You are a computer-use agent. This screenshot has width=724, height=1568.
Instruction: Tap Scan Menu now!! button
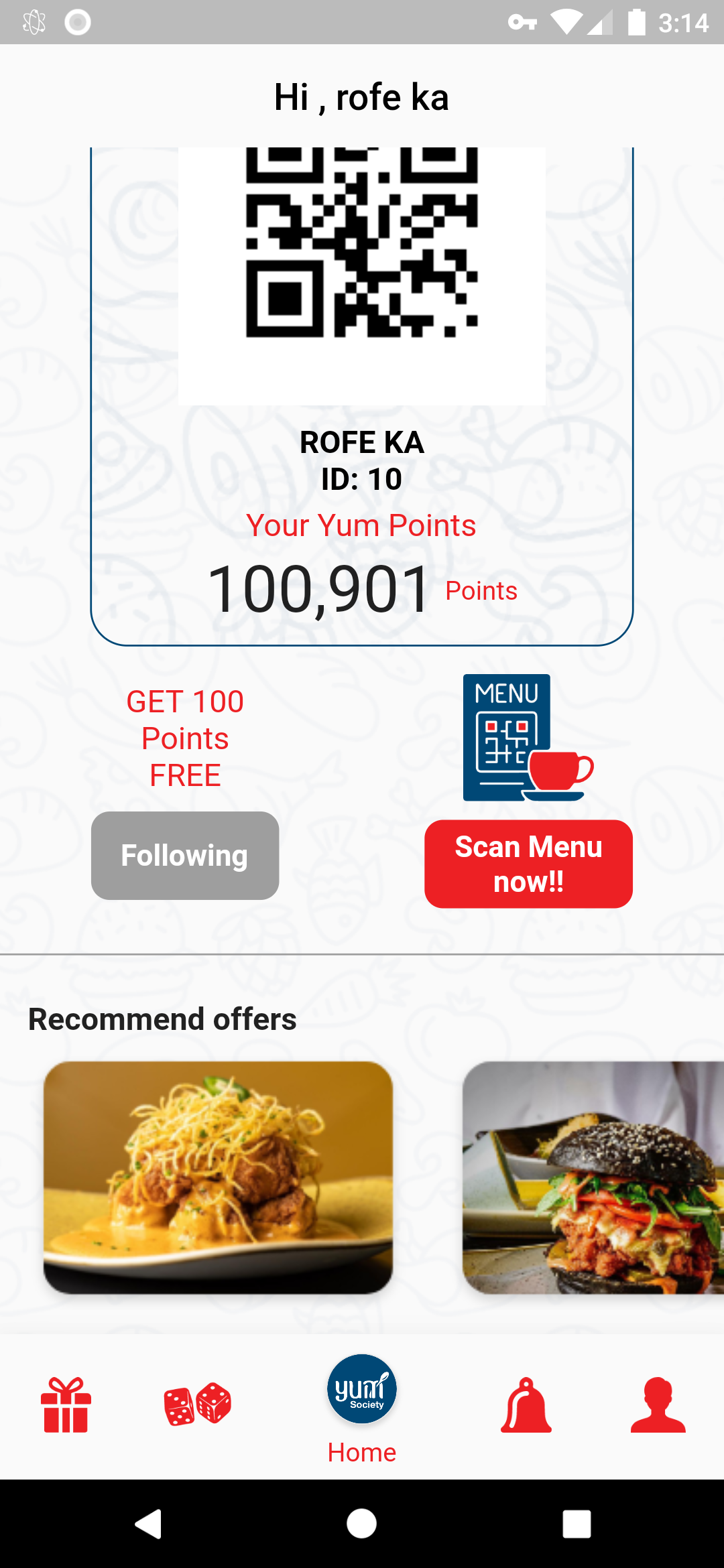(528, 864)
